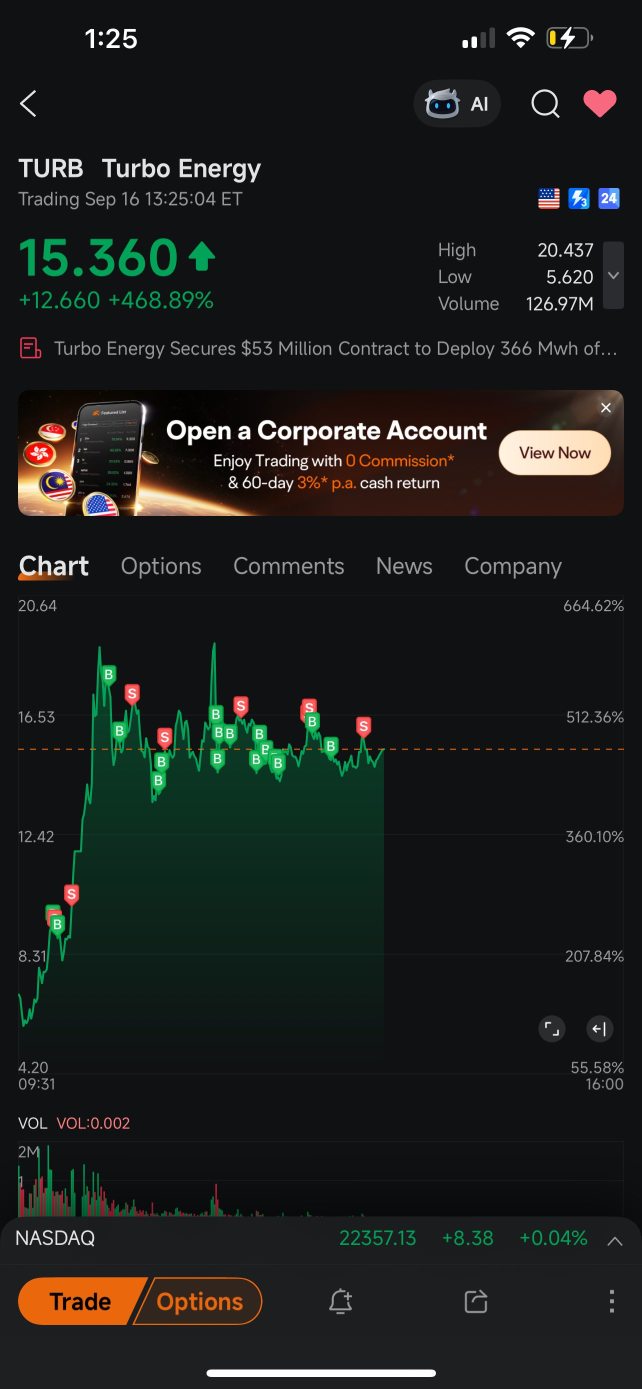The height and width of the screenshot is (1389, 642).
Task: Share this stock page
Action: 476,1301
